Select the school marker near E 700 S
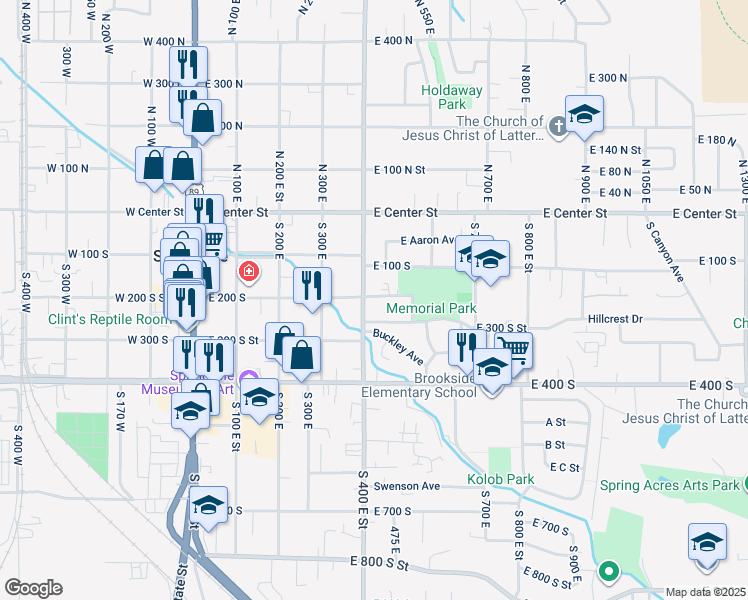This screenshot has width=748, height=600. 208,506
